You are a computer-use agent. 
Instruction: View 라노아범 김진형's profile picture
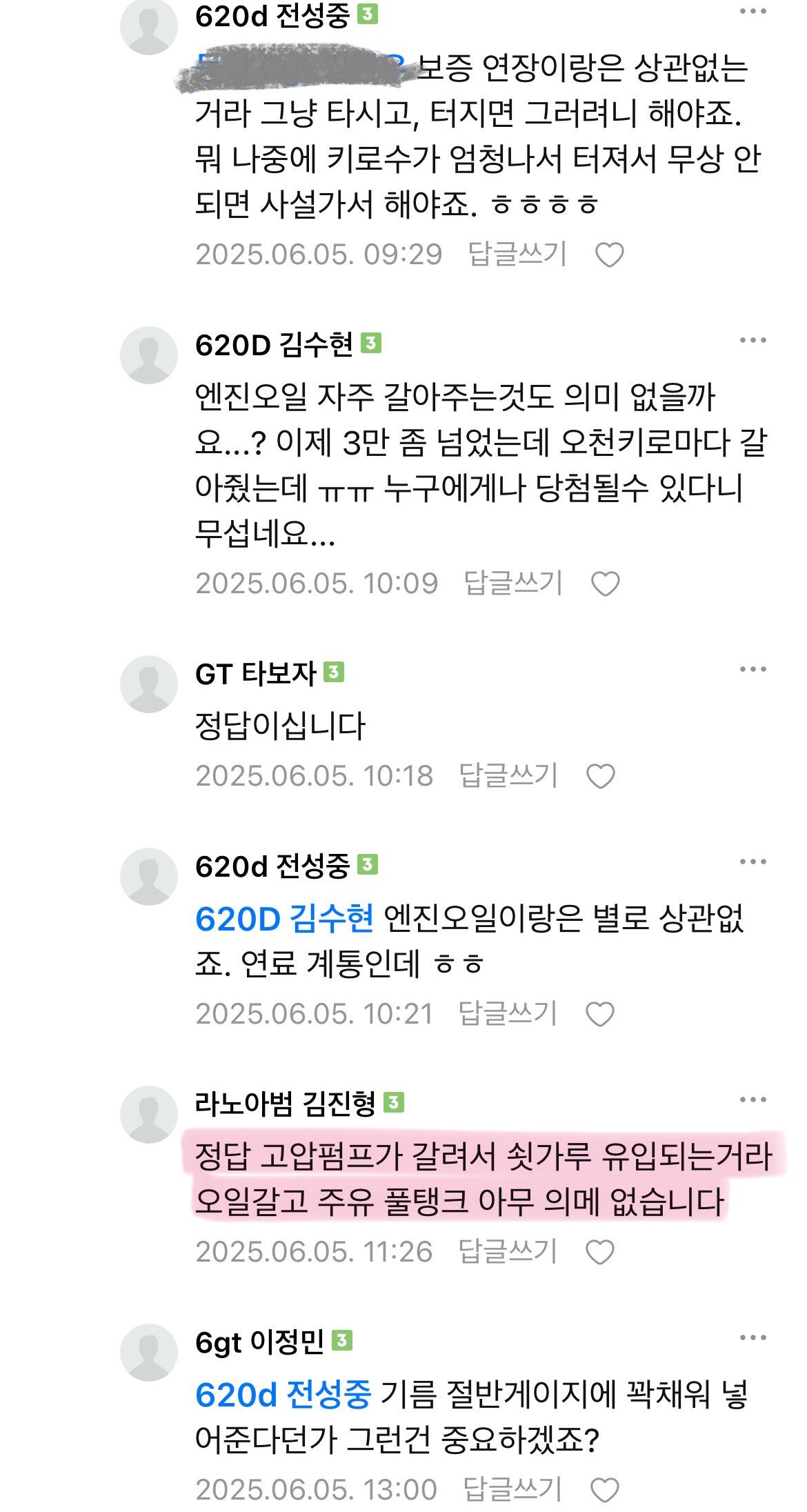click(149, 1114)
